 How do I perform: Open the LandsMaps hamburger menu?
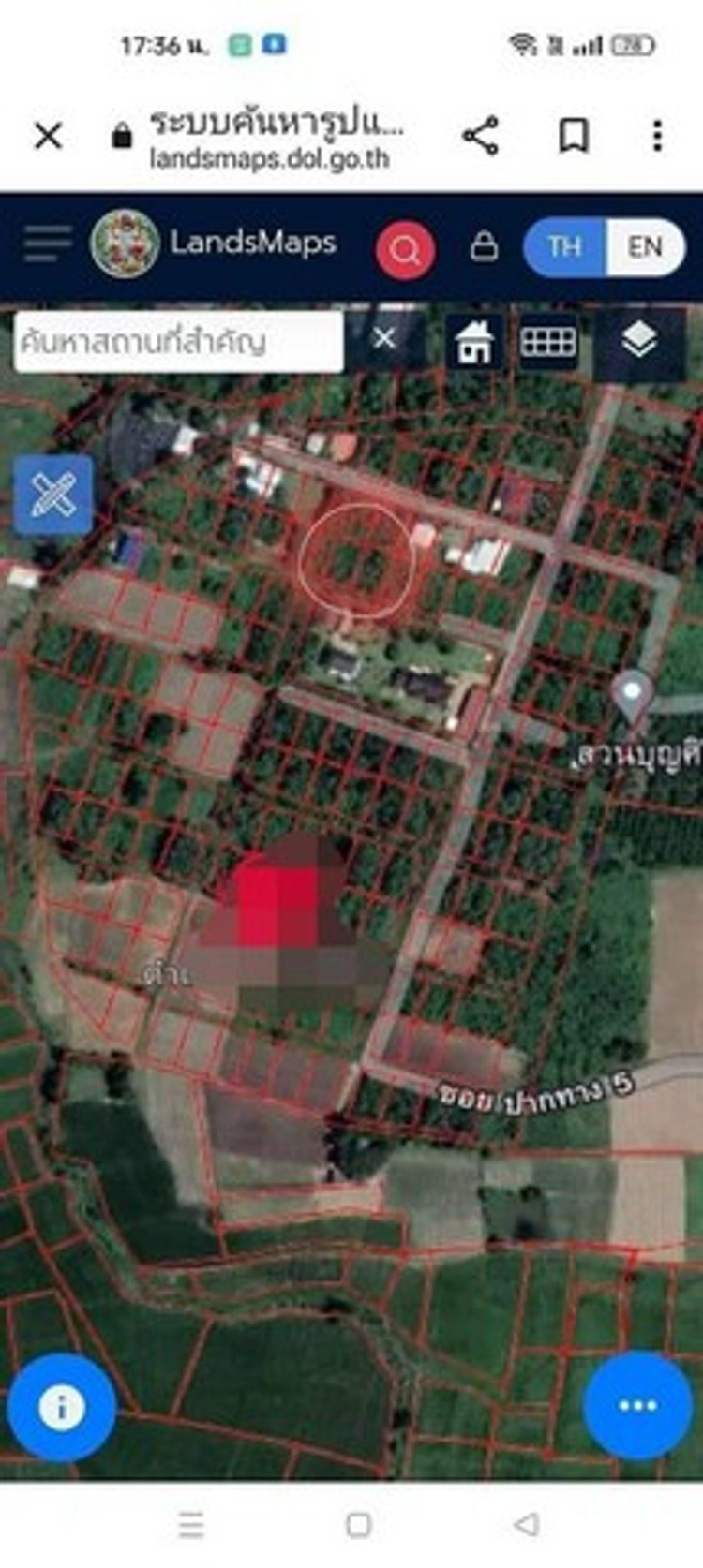click(x=47, y=244)
